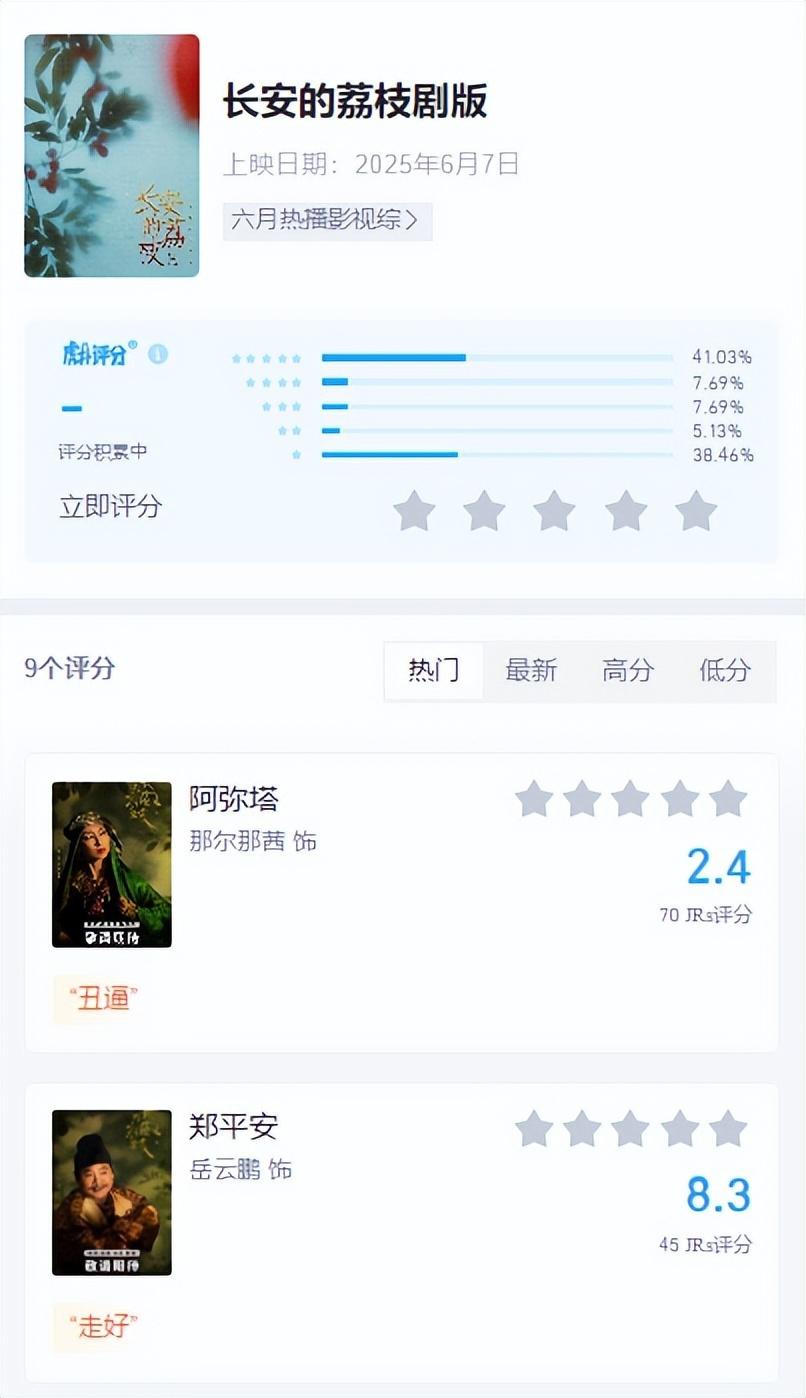806x1398 pixels.
Task: Sort ratings by 低分
Action: pos(725,670)
